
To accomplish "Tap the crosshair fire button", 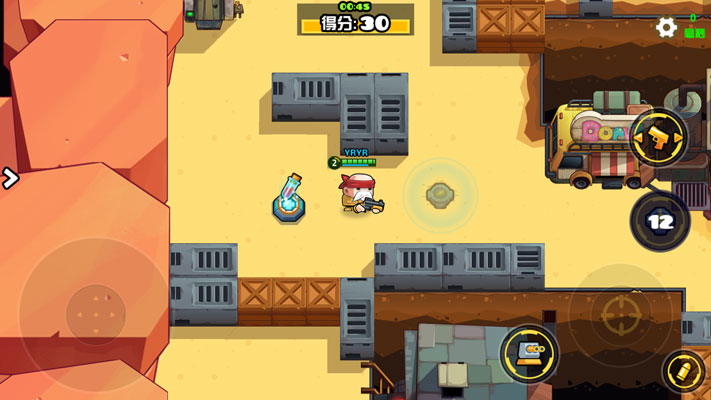I will tap(619, 317).
